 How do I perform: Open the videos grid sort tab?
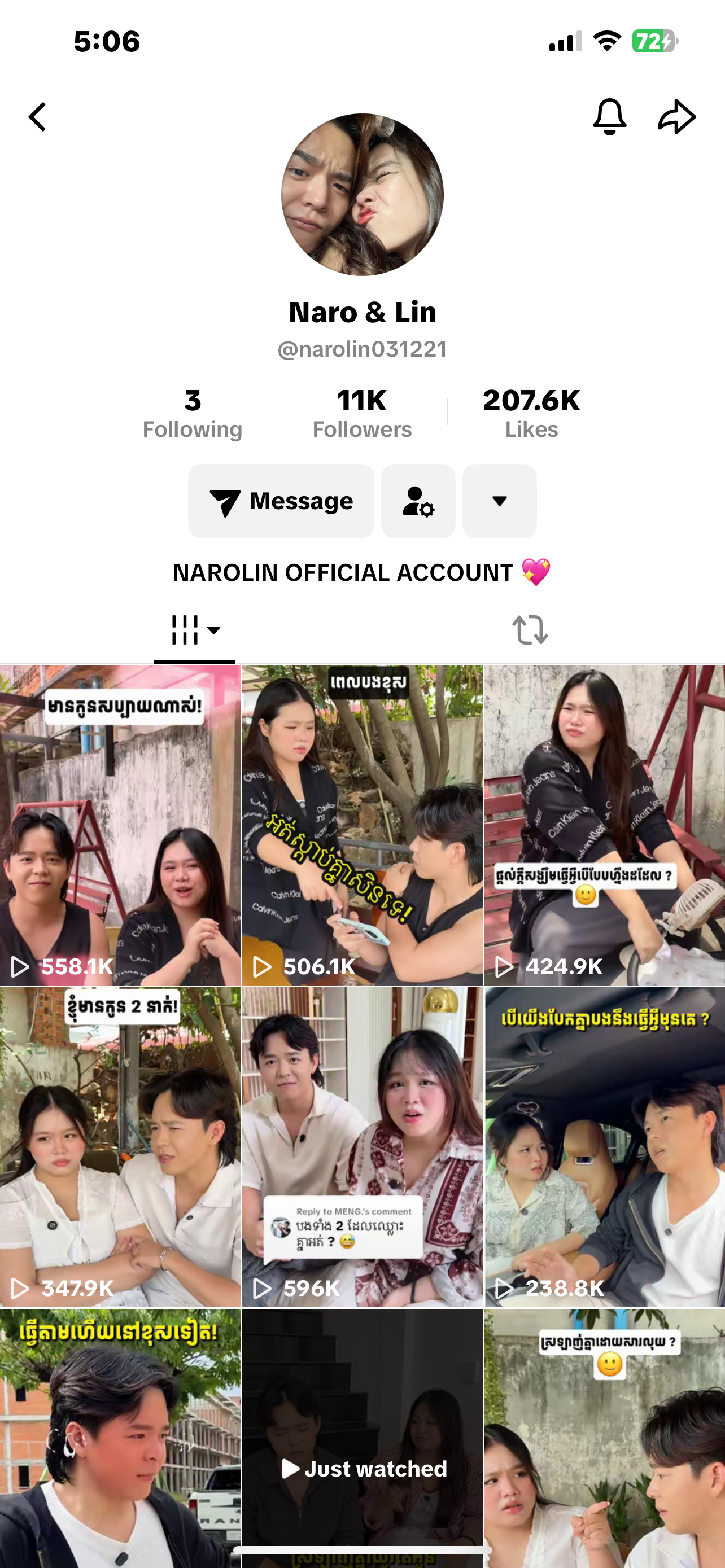pyautogui.click(x=195, y=629)
